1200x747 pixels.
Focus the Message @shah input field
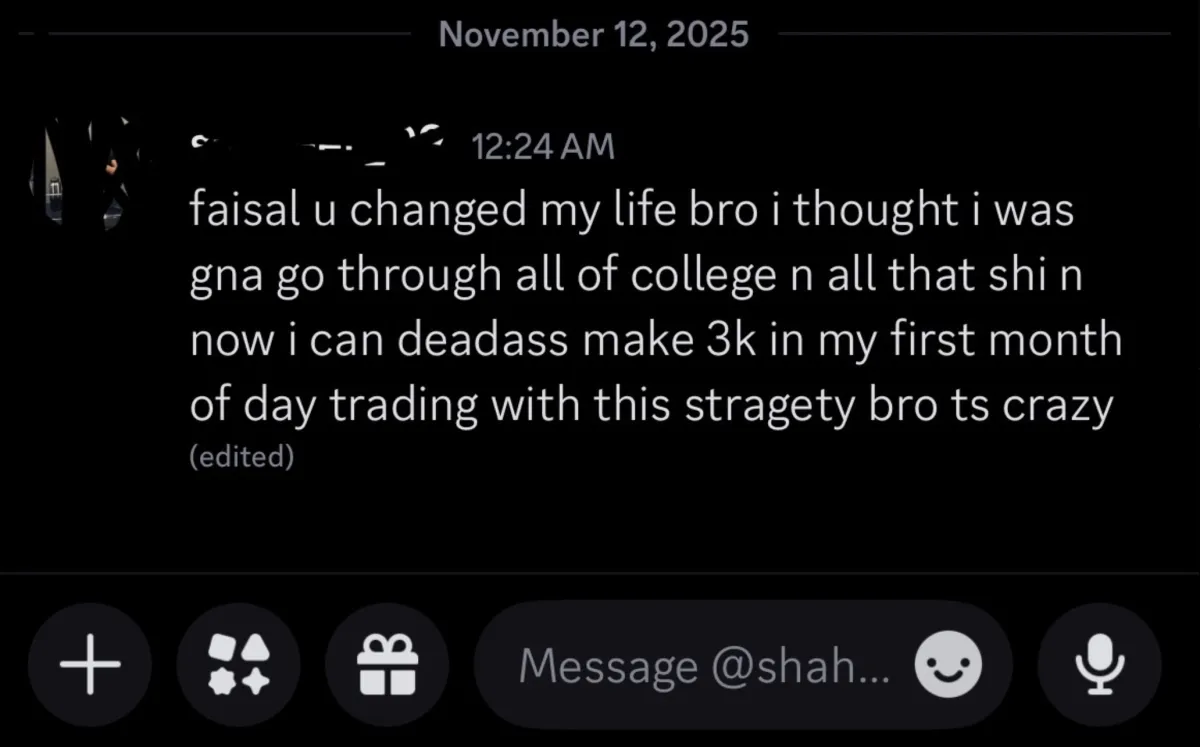700,665
